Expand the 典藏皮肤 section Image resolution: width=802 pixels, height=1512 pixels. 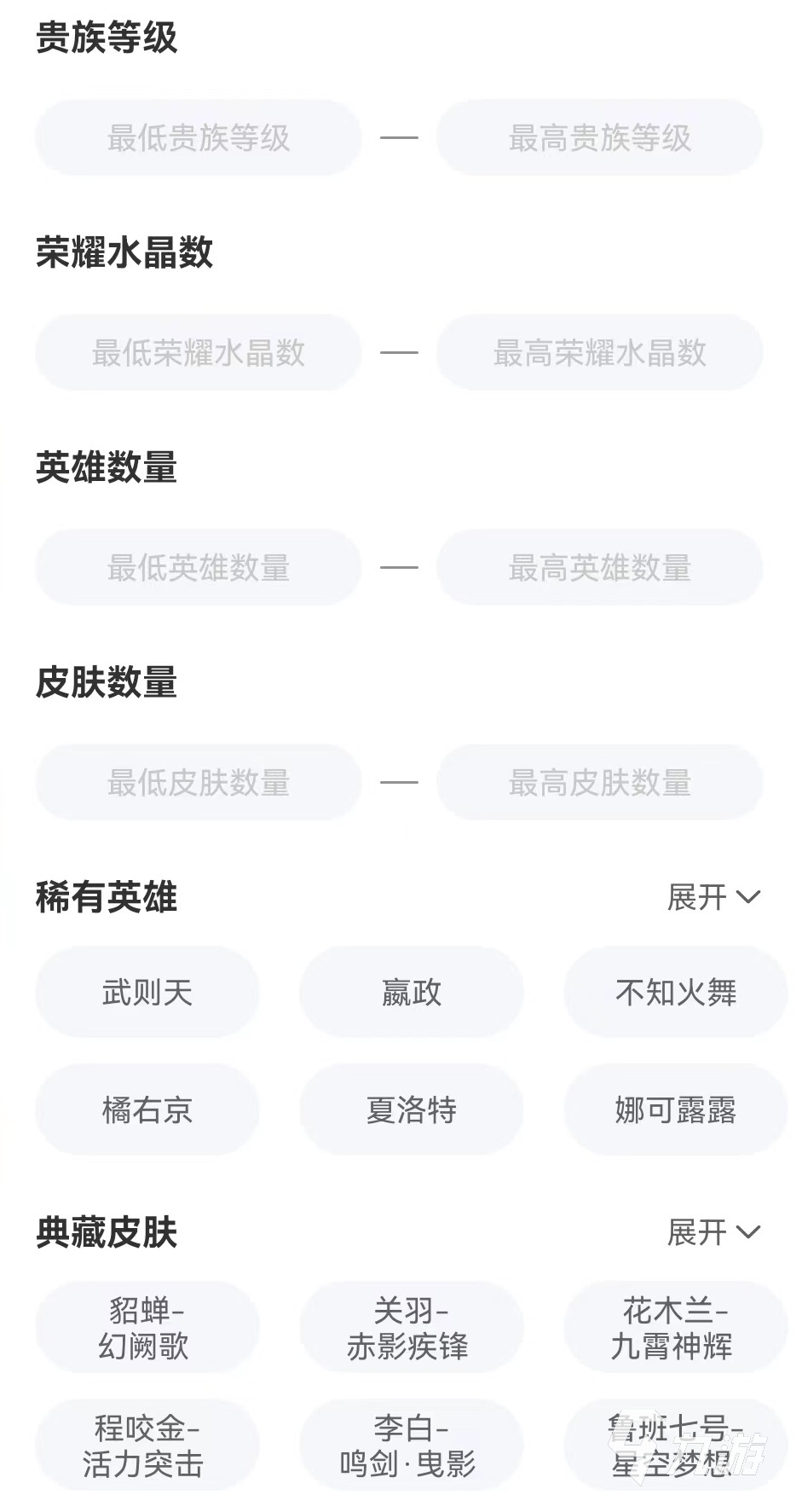[x=713, y=1232]
